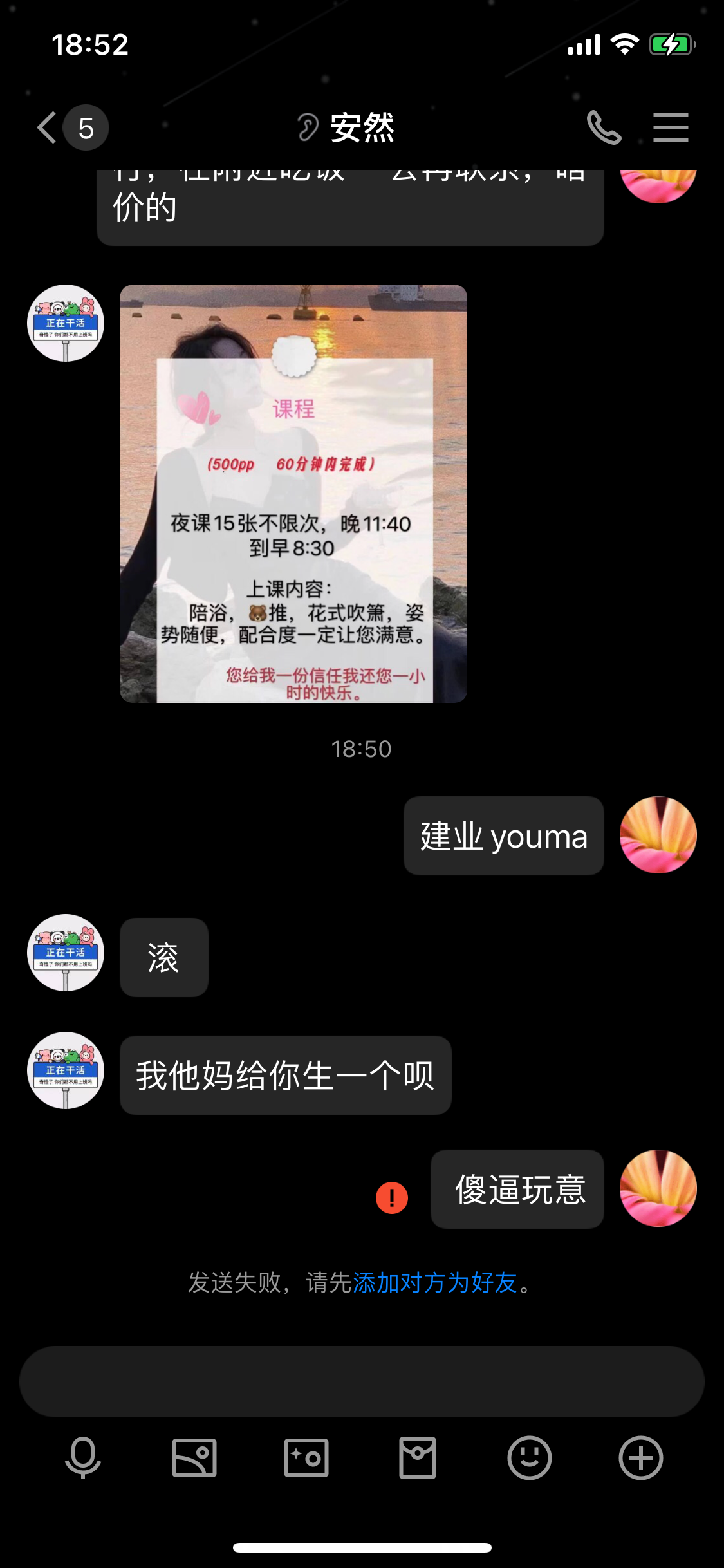Open my avatar beside 建业 youma
The image size is (724, 1568).
click(658, 835)
